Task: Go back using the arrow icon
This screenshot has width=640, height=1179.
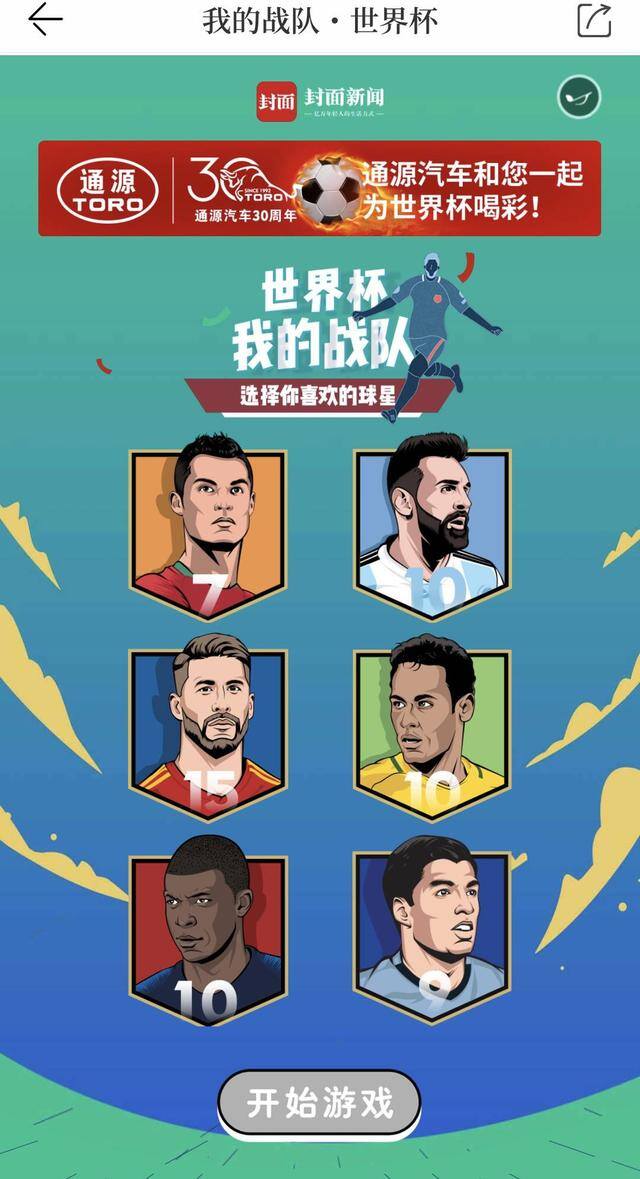Action: pyautogui.click(x=44, y=20)
